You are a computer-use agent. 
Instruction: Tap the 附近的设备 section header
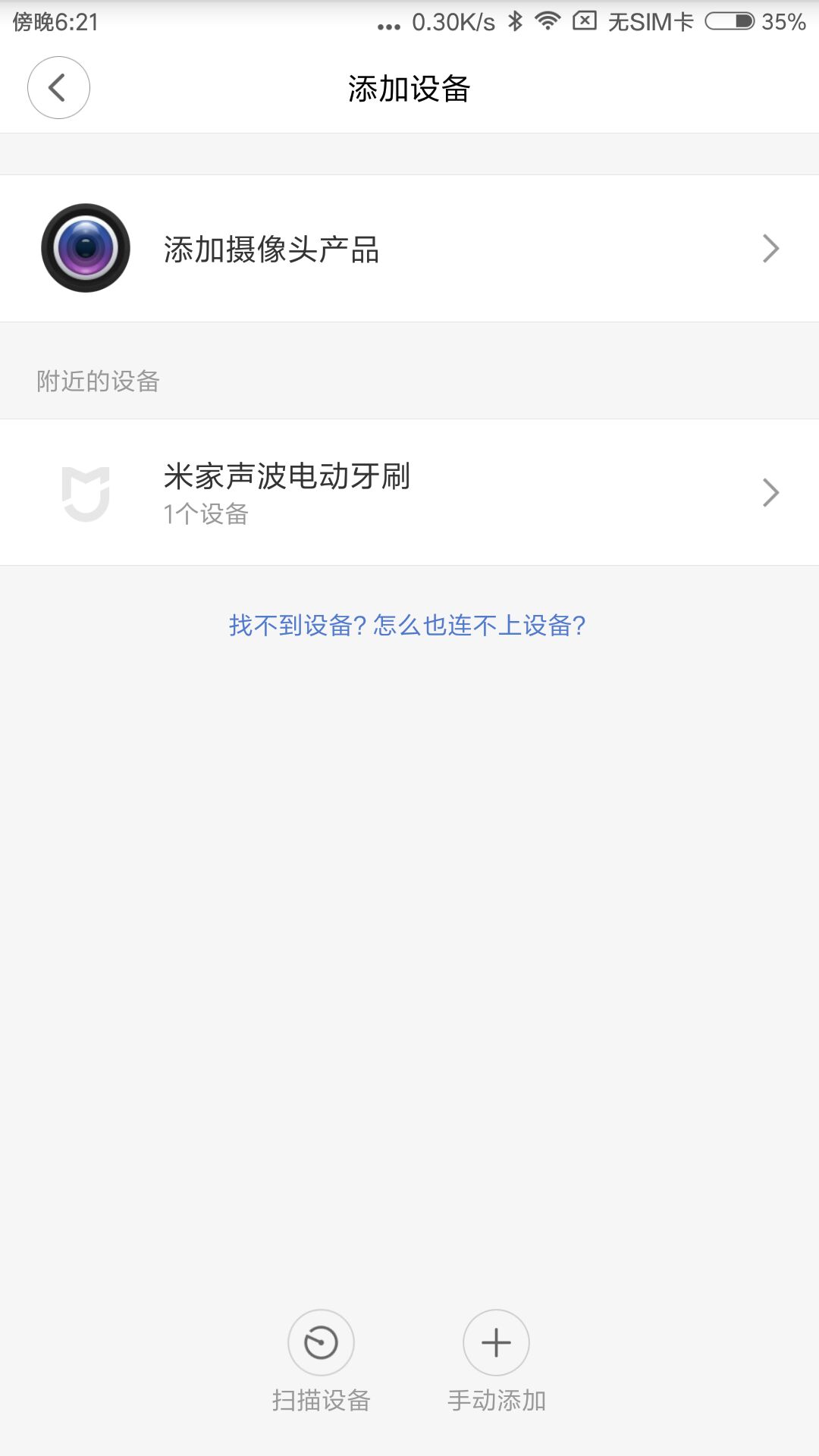pos(99,381)
